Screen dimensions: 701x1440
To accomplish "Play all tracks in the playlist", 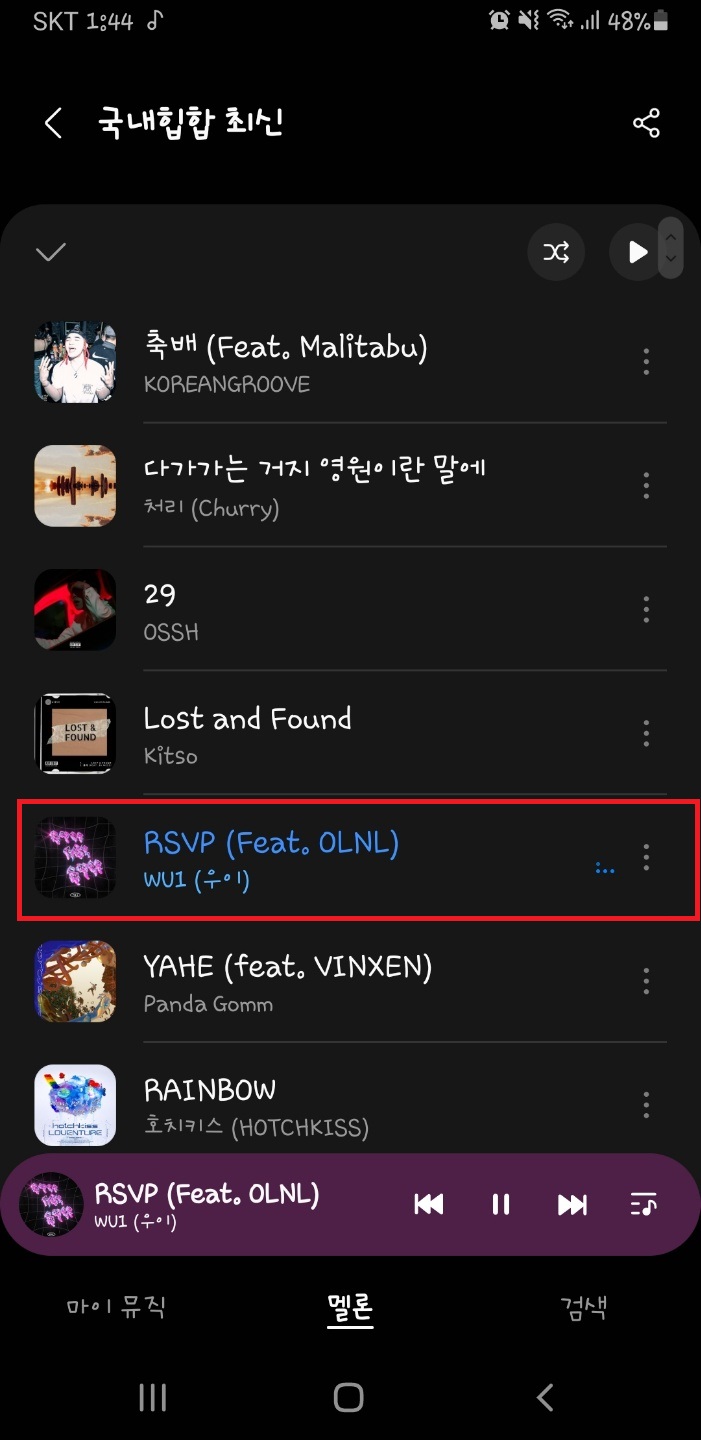I will [x=636, y=252].
